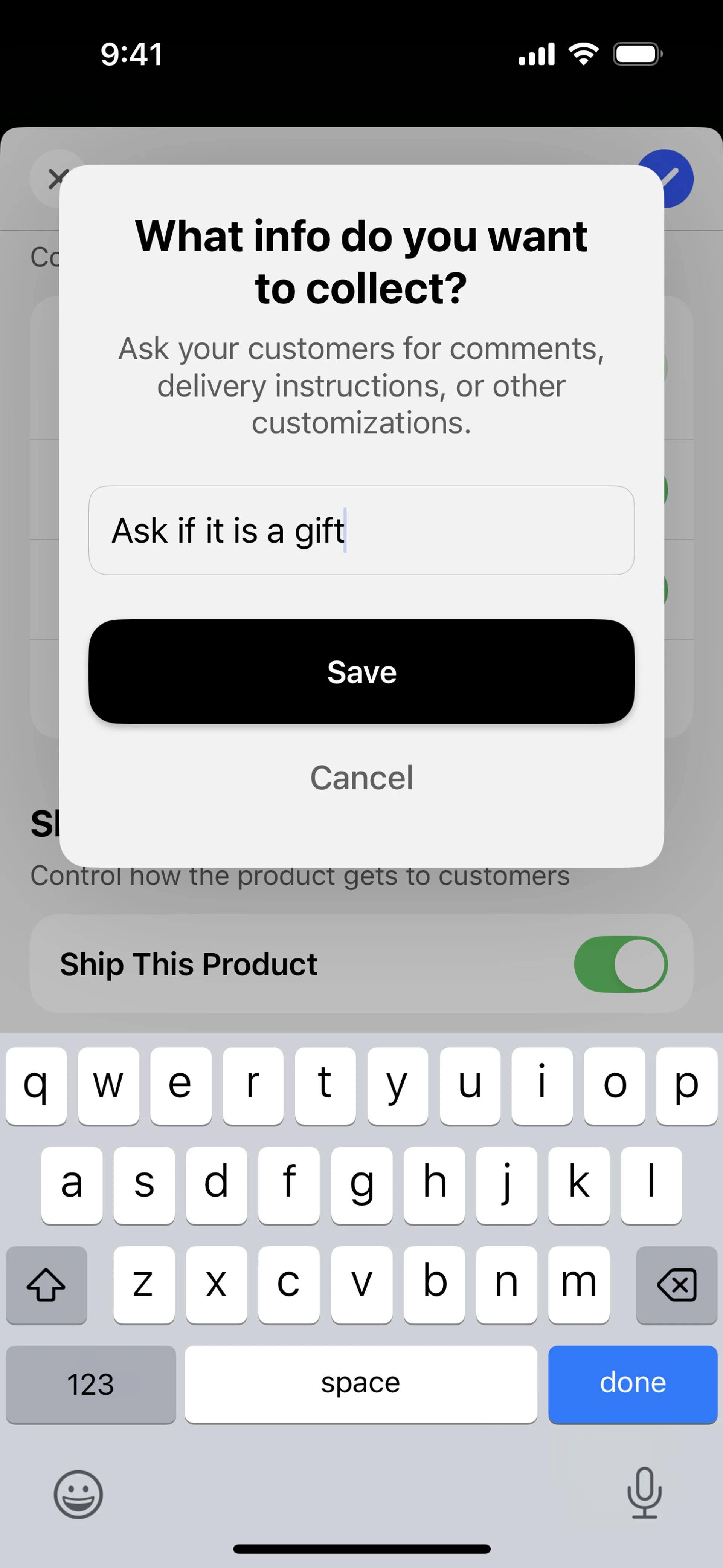This screenshot has width=723, height=1568.
Task: Toggle the Ship This Product switch
Action: [620, 964]
